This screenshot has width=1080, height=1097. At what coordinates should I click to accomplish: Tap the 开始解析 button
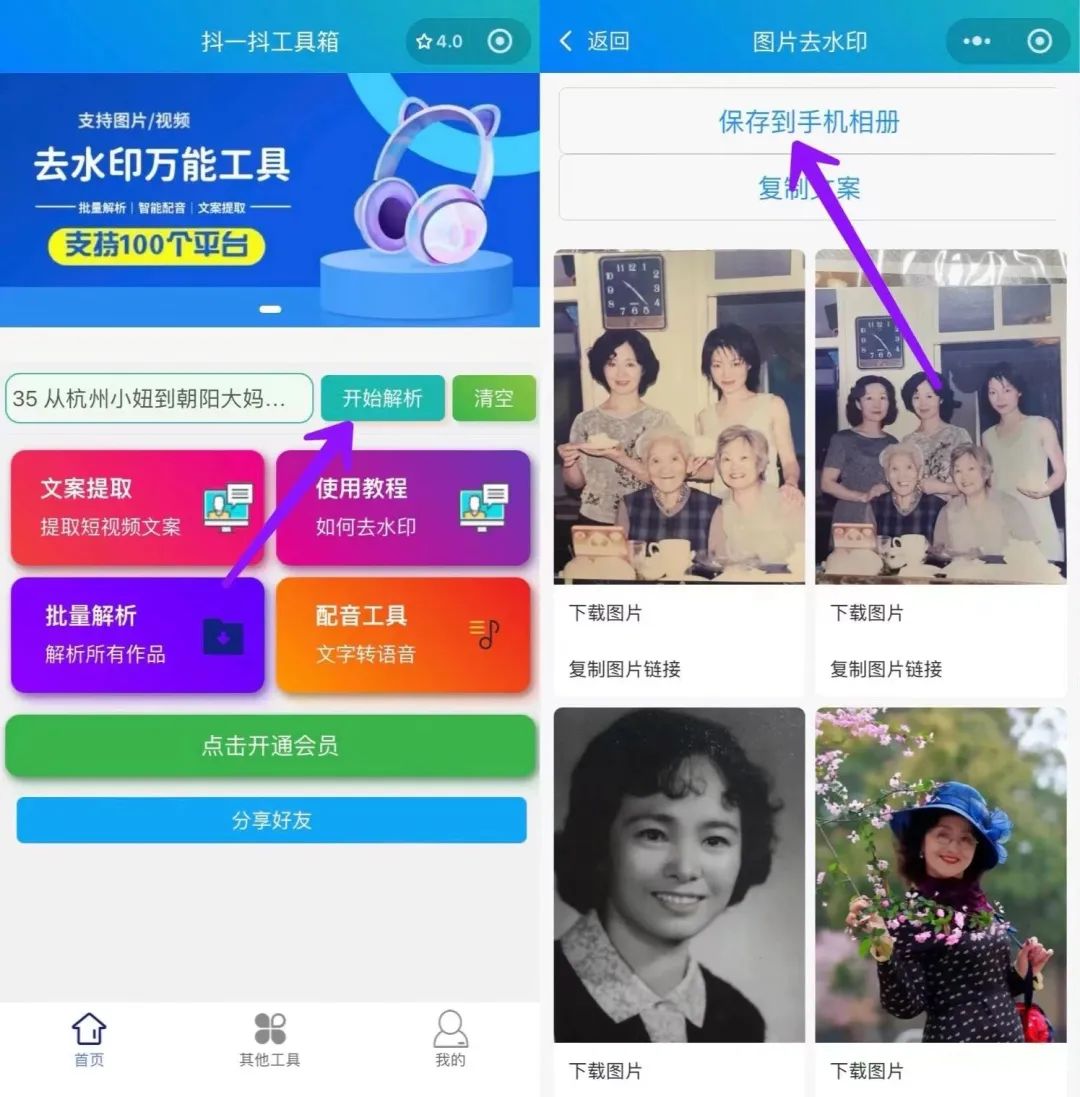tap(382, 398)
